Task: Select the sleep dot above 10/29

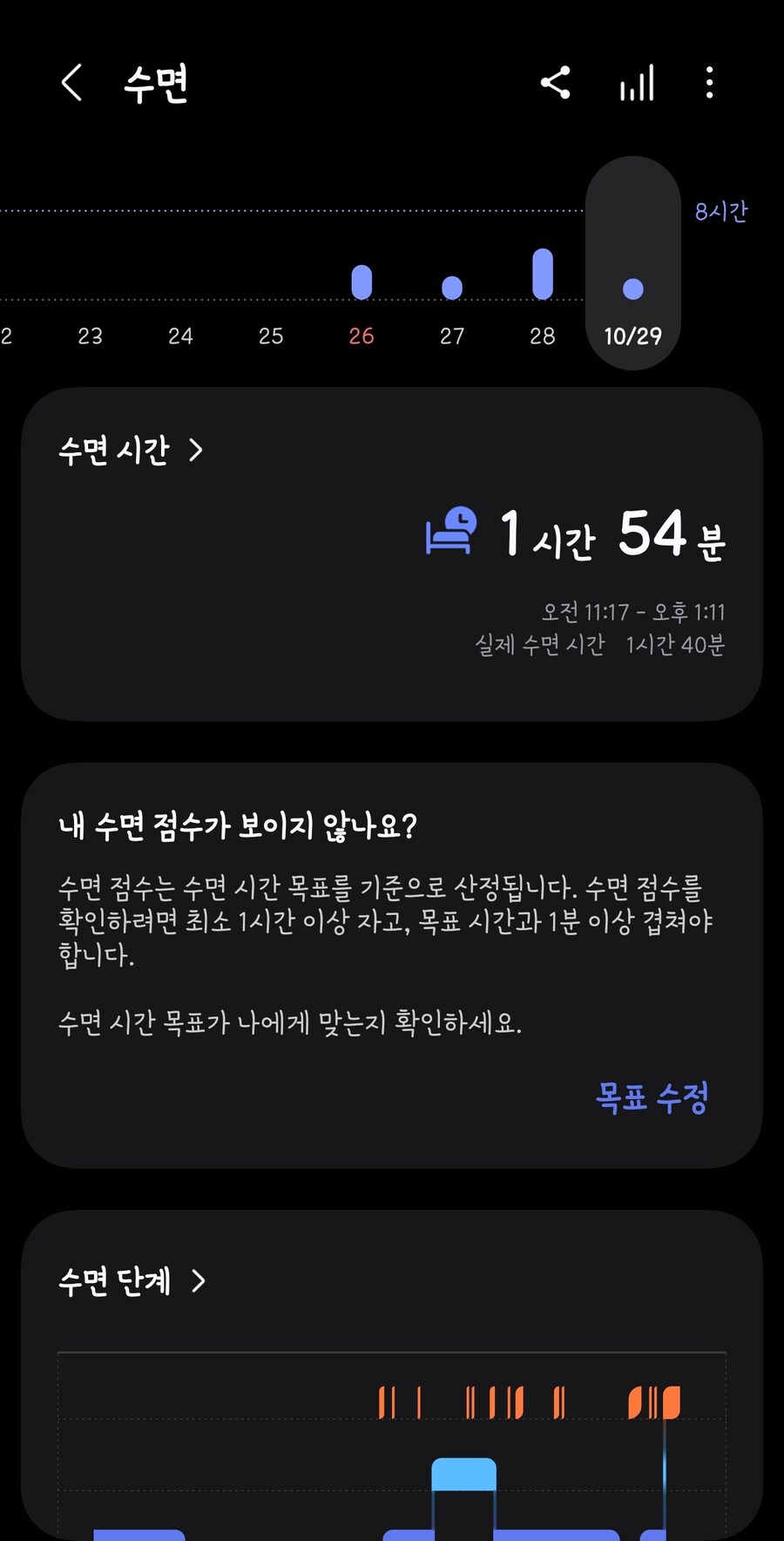Action: pos(633,288)
